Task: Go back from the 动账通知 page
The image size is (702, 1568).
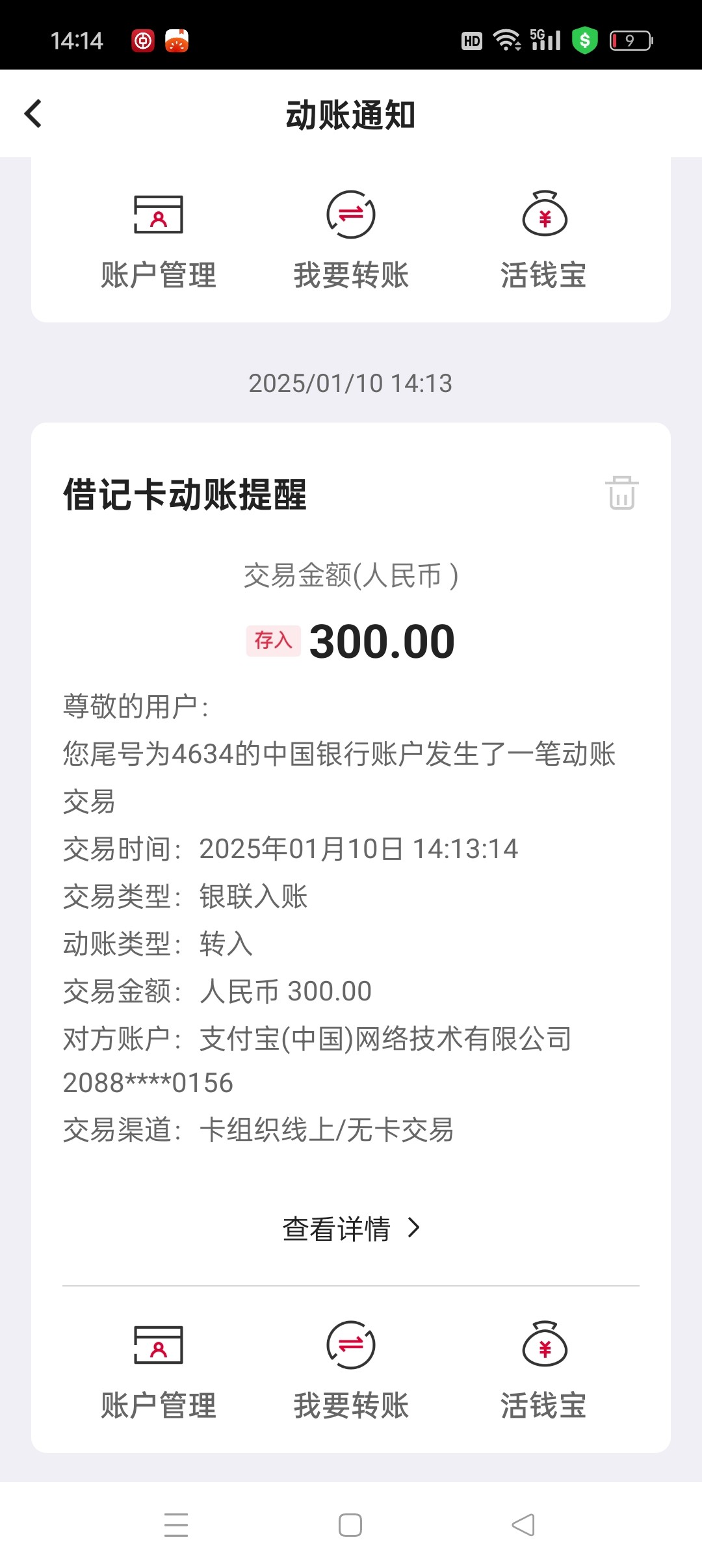Action: [x=33, y=114]
